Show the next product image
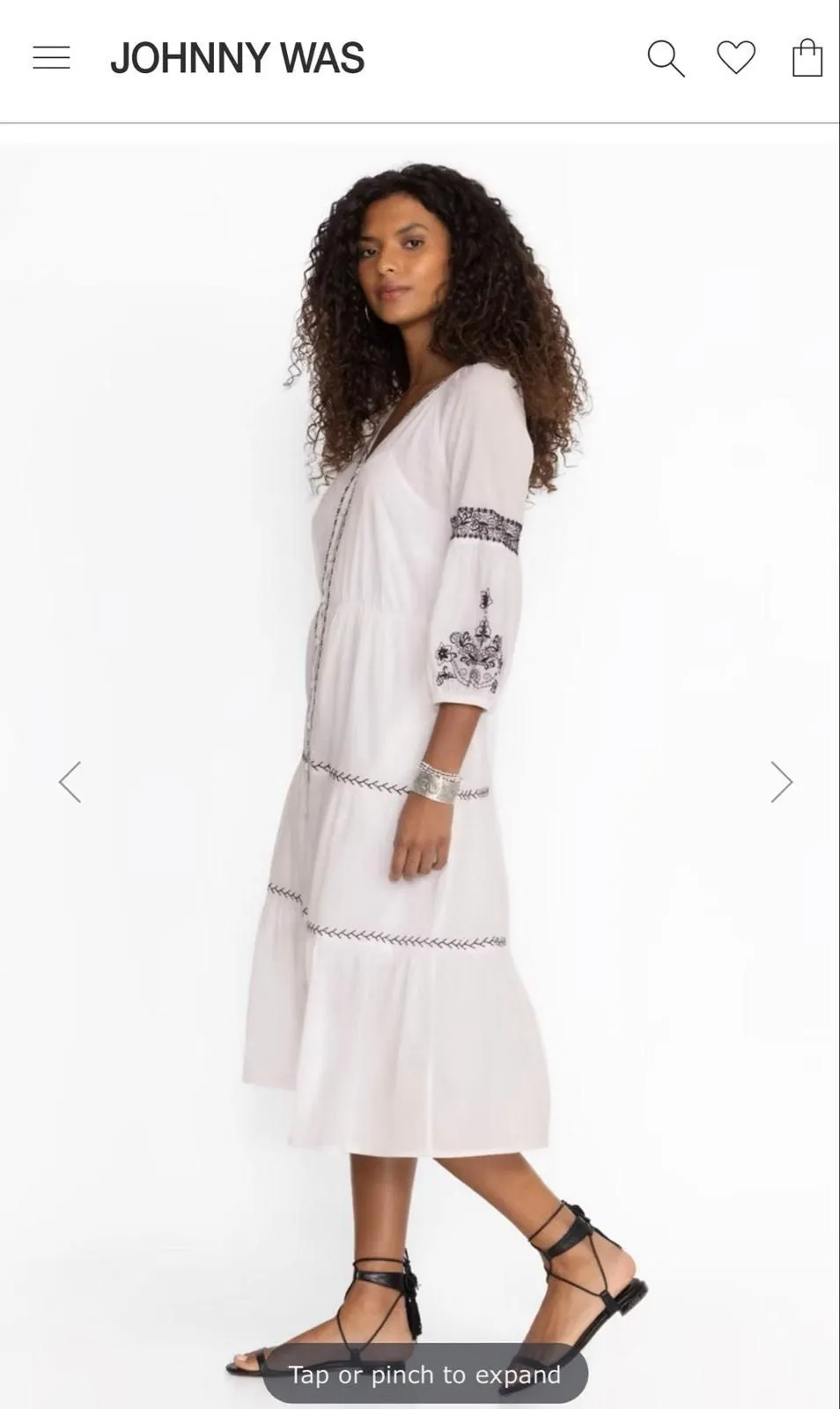Image resolution: width=840 pixels, height=1409 pixels. tap(782, 782)
